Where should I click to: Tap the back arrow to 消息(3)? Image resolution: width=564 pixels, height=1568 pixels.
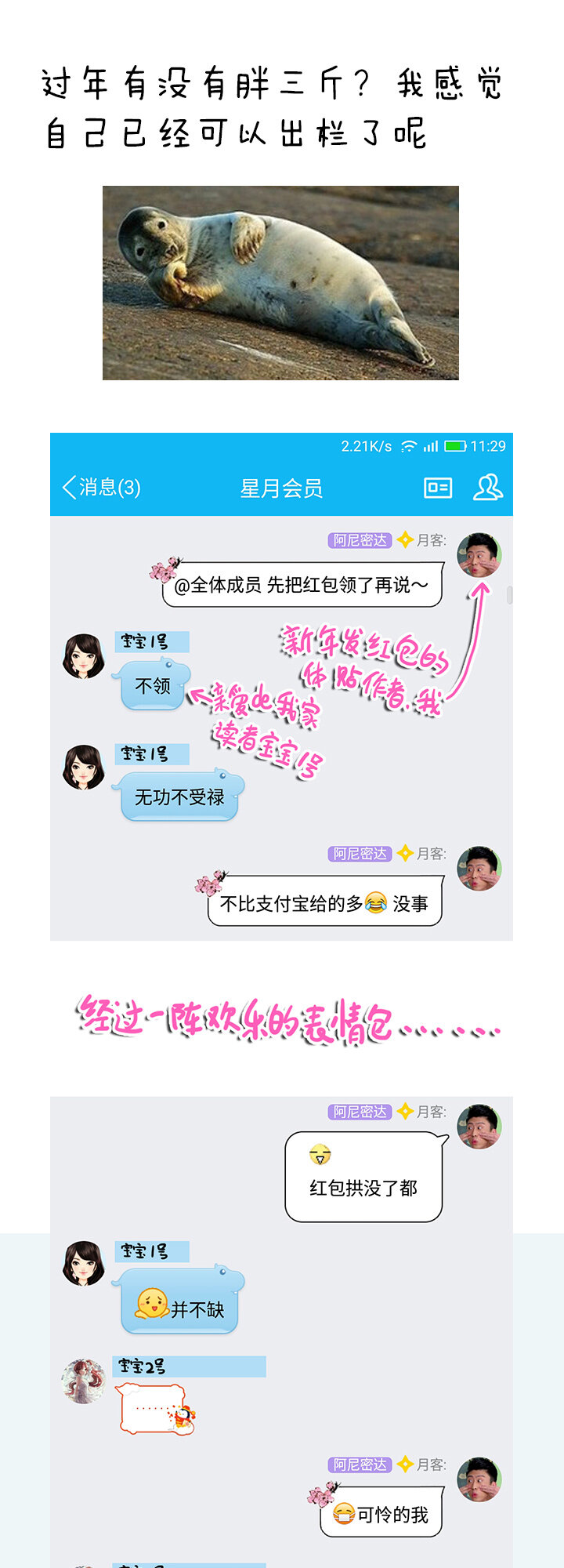(70, 488)
